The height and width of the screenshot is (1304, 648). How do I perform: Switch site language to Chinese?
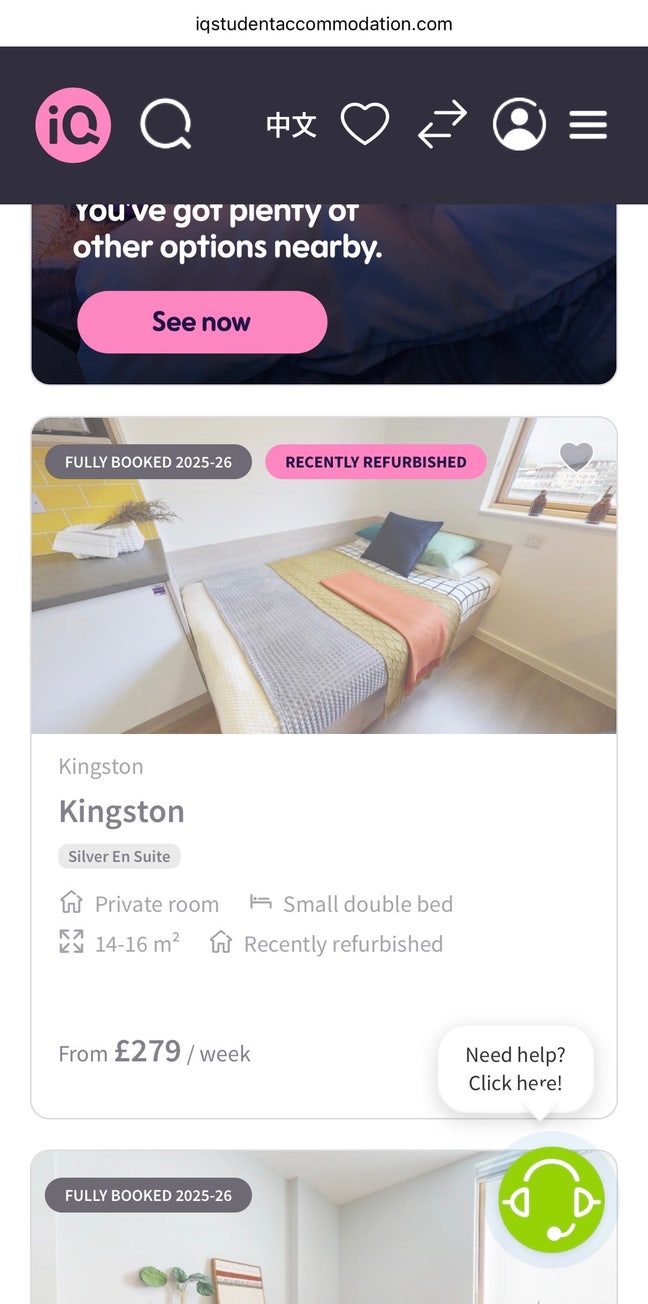click(x=291, y=125)
